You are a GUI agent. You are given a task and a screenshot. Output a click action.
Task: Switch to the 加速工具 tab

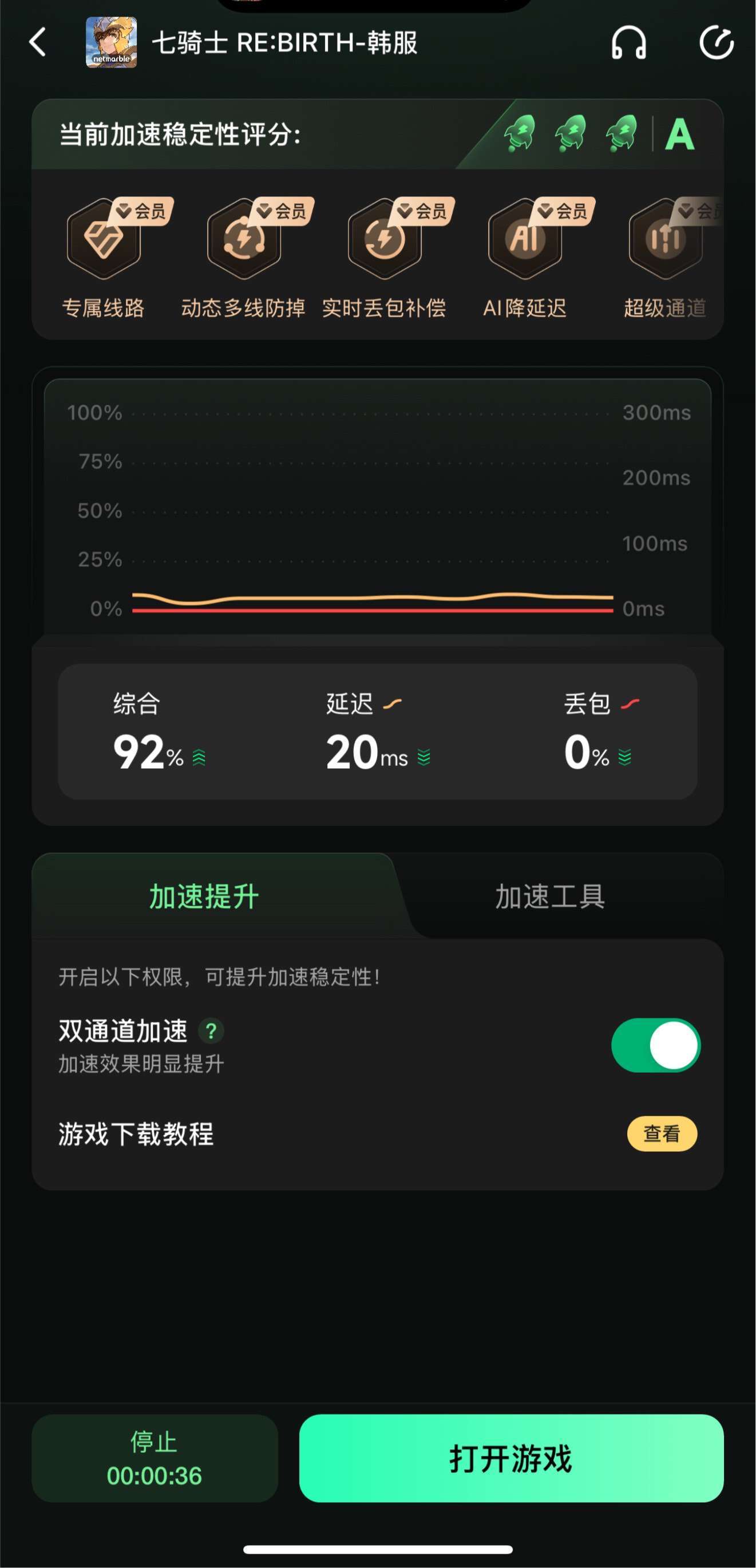point(549,896)
